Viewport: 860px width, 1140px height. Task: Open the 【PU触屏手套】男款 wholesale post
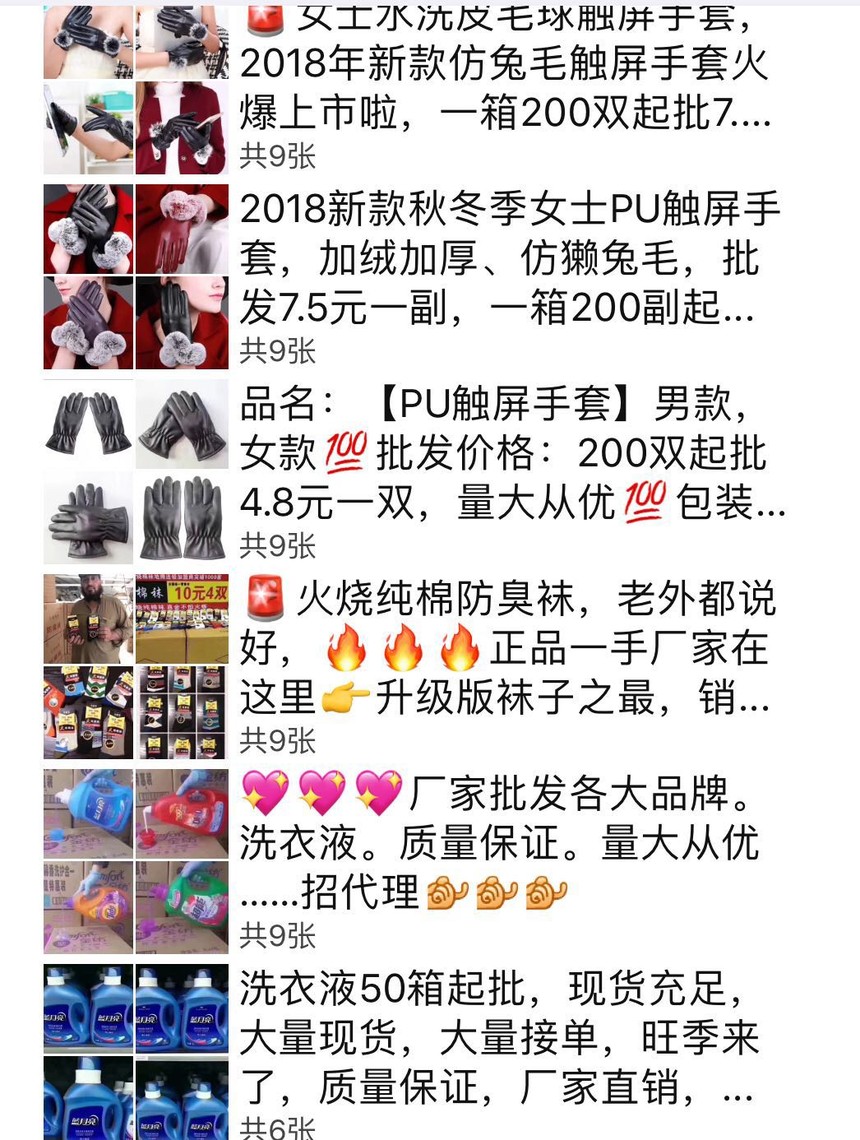tap(510, 455)
